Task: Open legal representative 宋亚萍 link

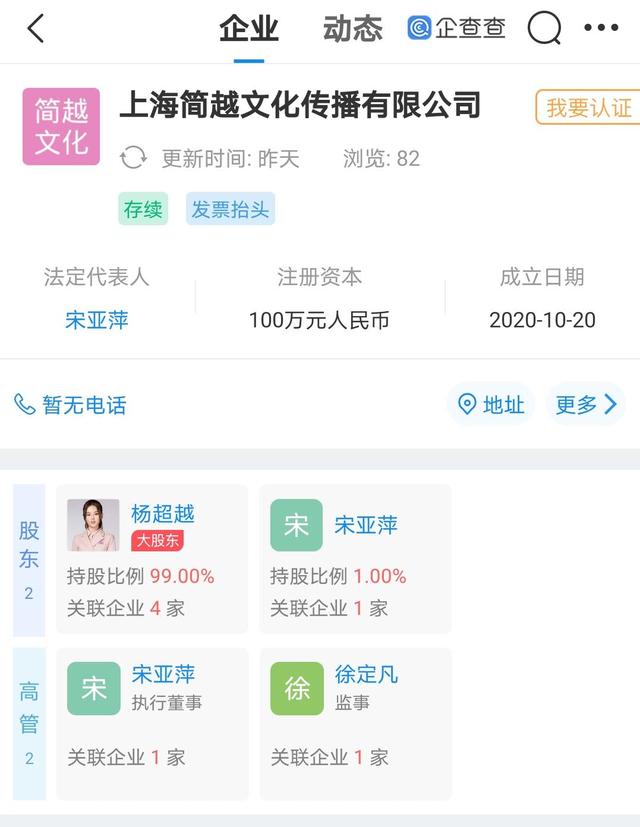Action: [97, 320]
